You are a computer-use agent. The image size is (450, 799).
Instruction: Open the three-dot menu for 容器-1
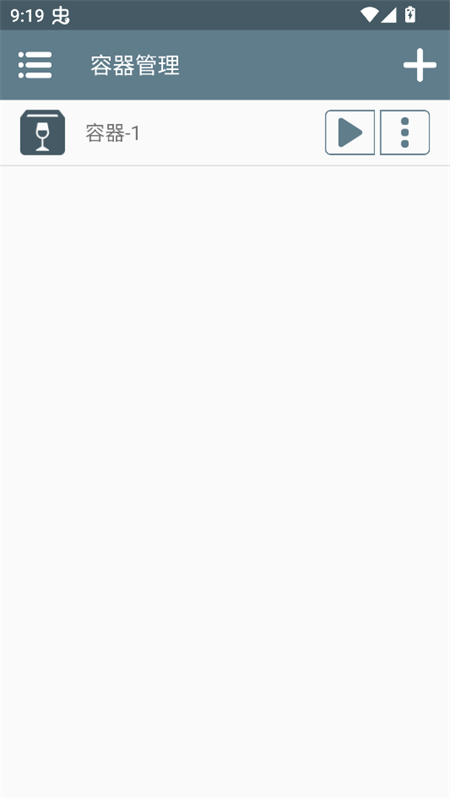[x=405, y=132]
